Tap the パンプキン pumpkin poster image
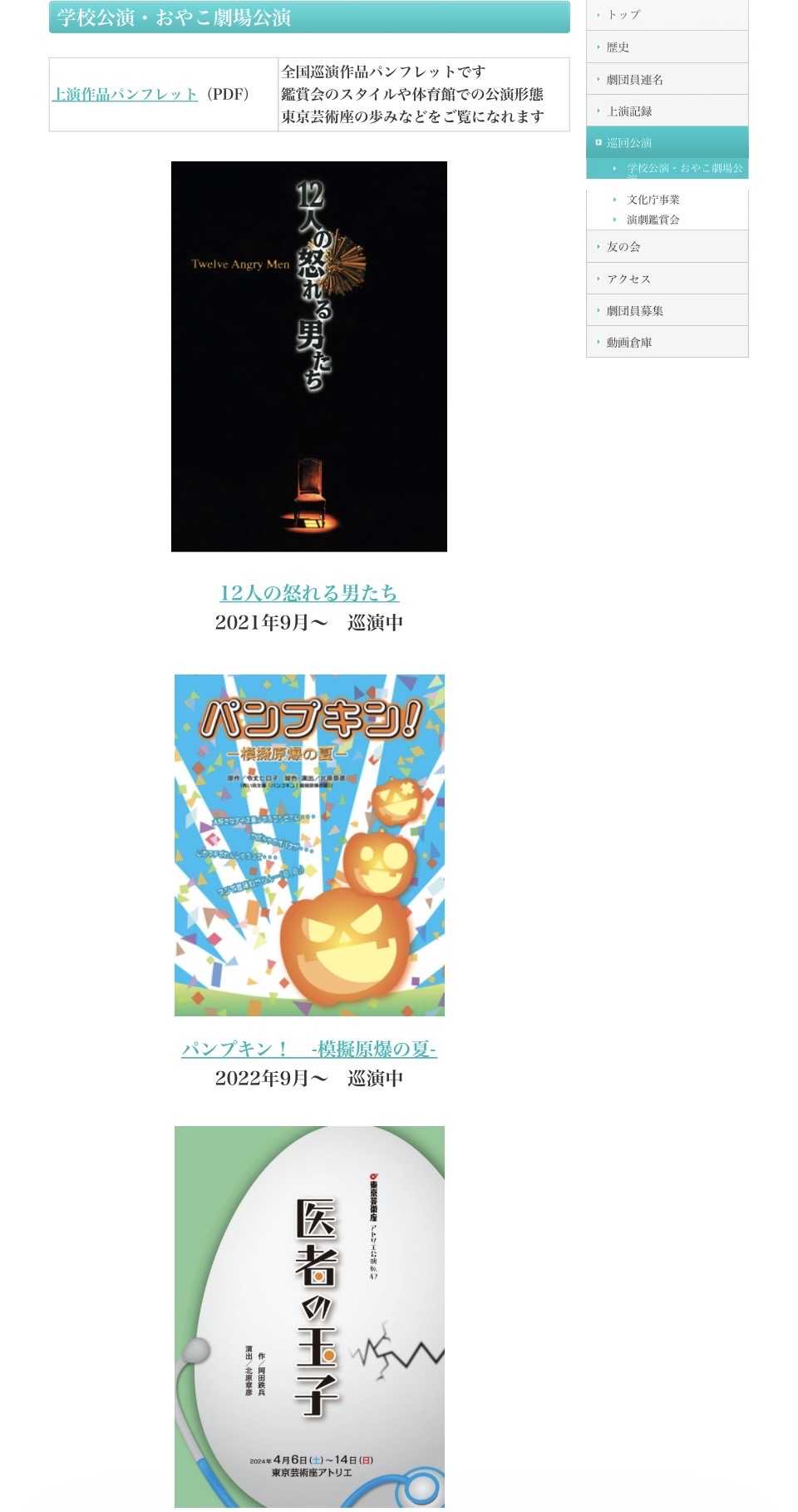Image resolution: width=798 pixels, height=1512 pixels. point(309,845)
